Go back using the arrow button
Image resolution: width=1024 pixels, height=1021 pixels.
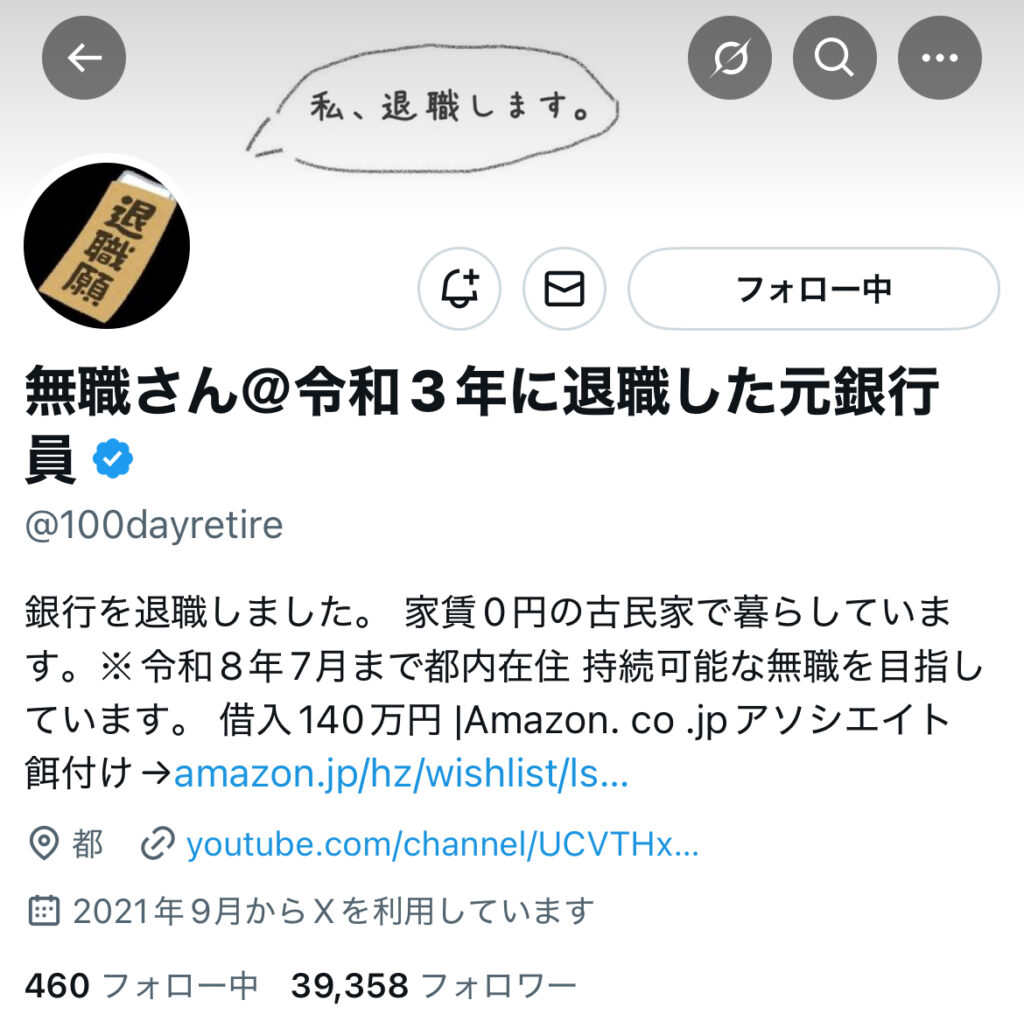pyautogui.click(x=84, y=58)
